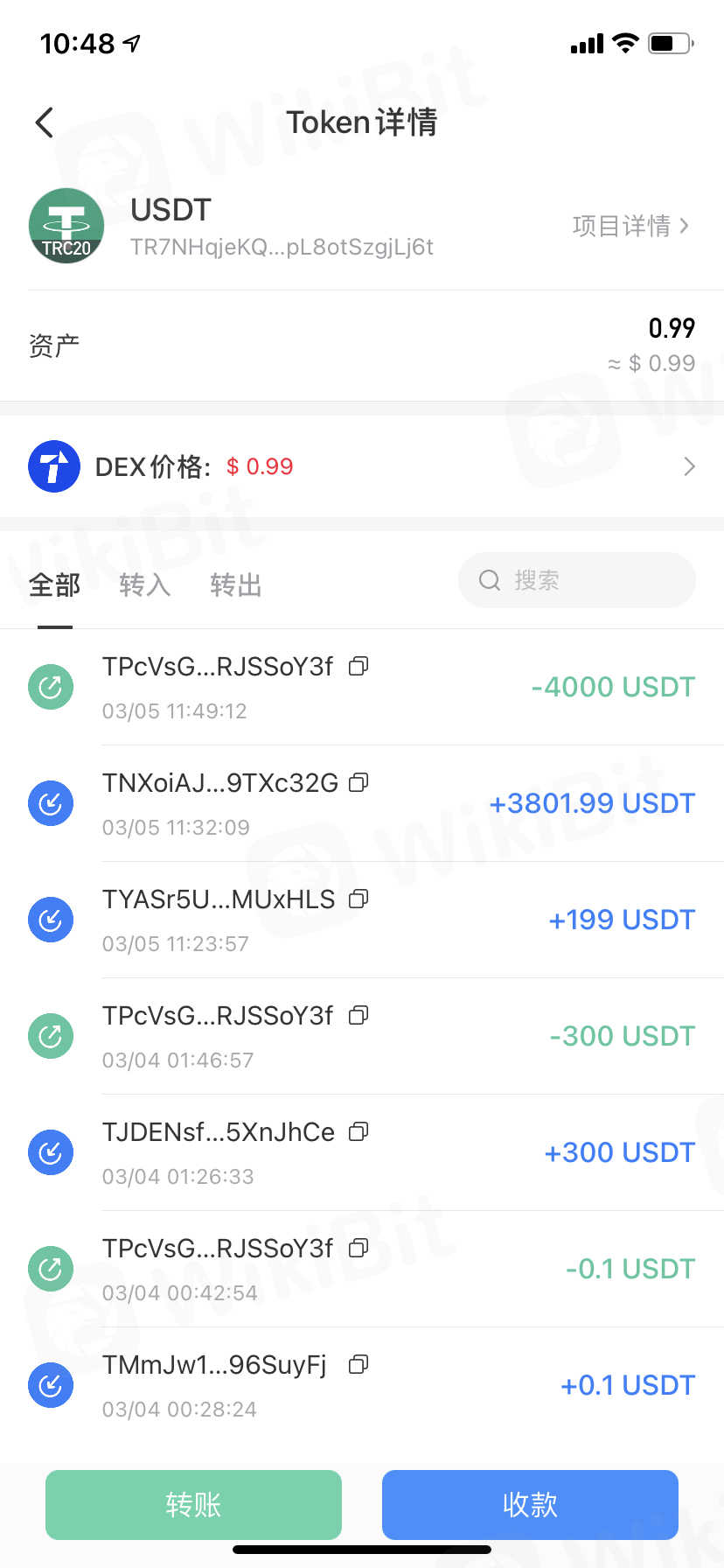
Task: Copy address TNXoiAJ...9TXc32G
Action: (x=359, y=782)
